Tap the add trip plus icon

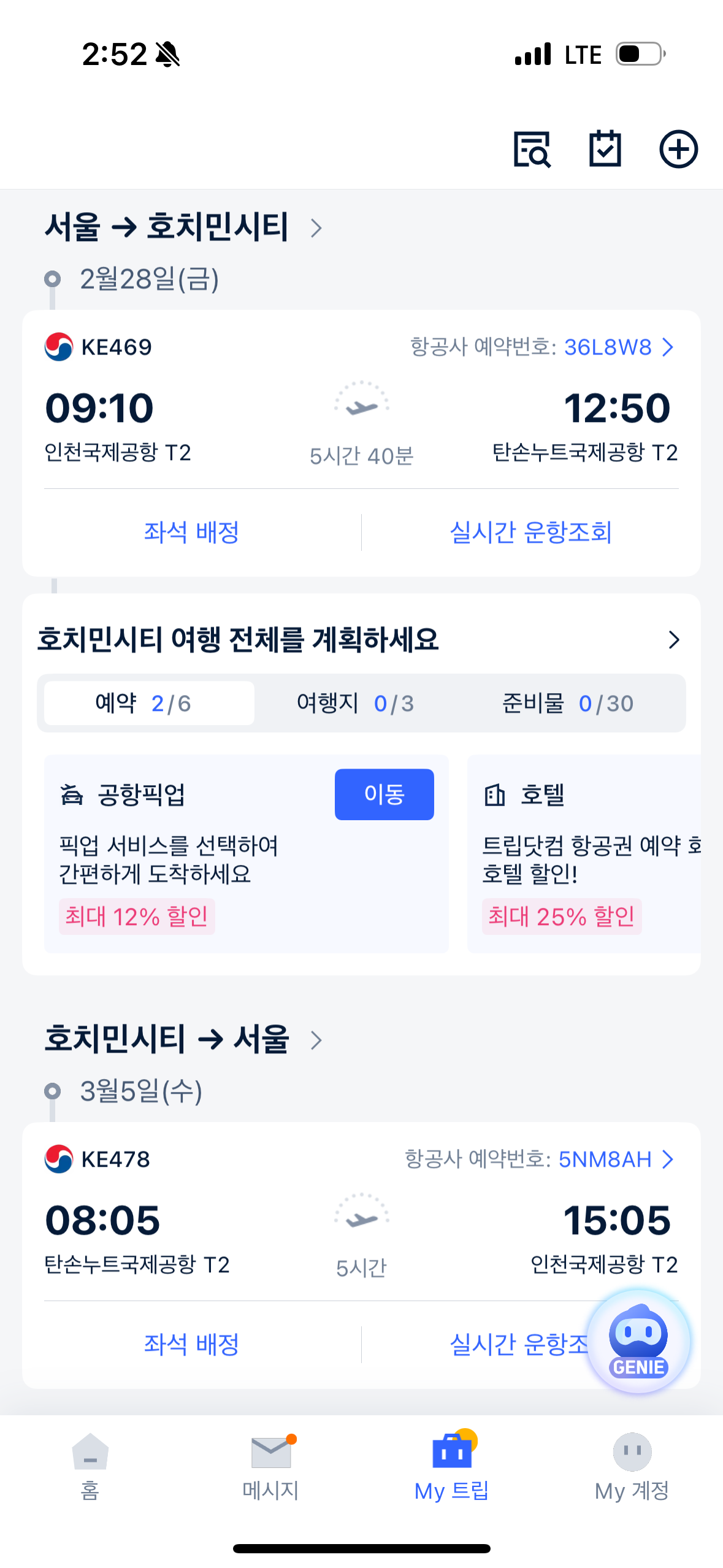tap(678, 149)
